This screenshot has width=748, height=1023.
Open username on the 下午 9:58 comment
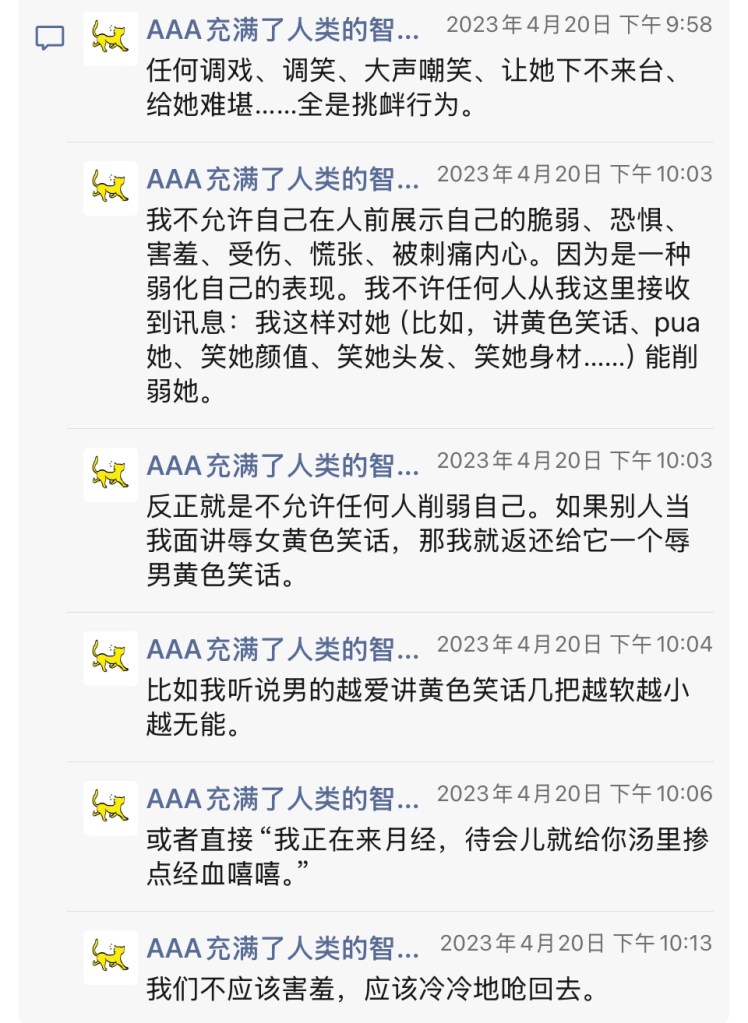(x=283, y=27)
